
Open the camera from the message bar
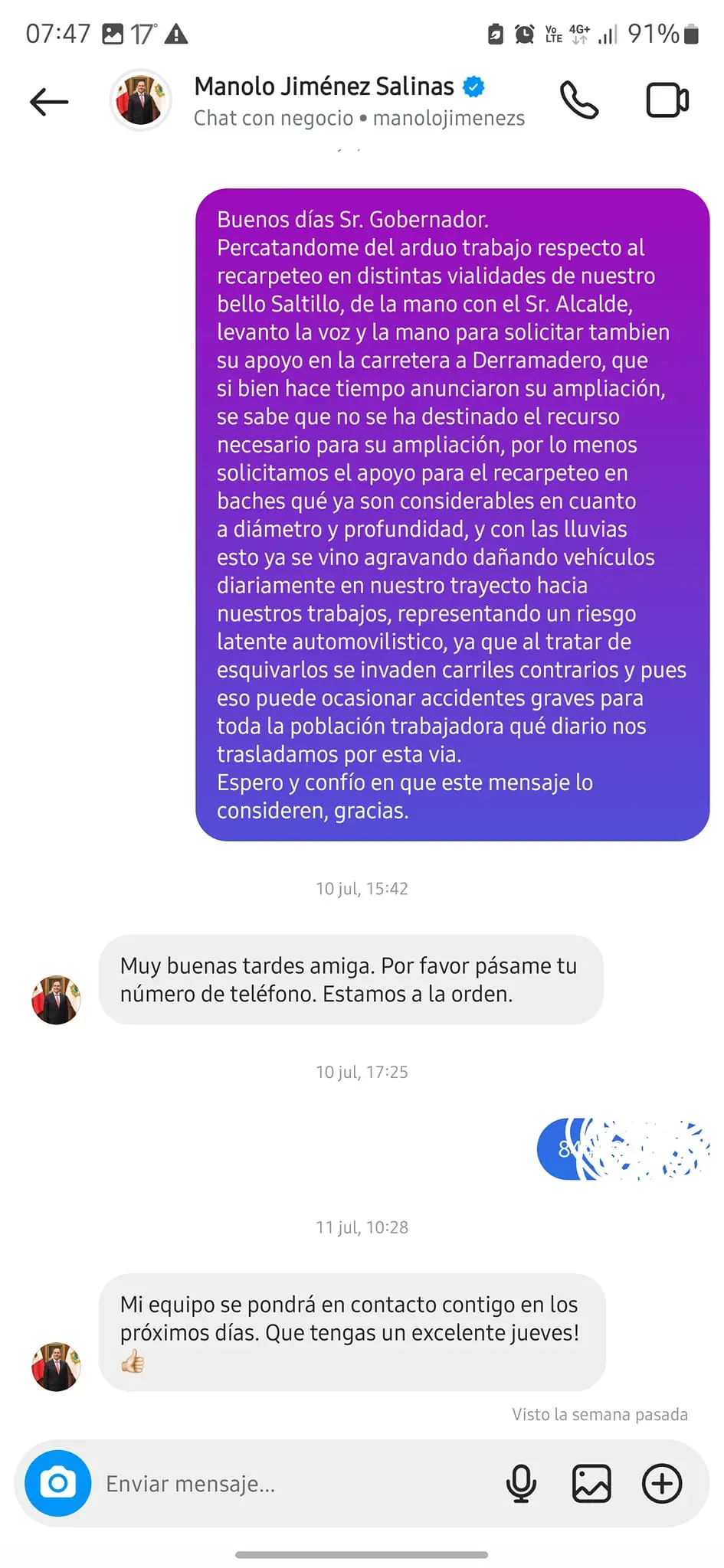58,1483
